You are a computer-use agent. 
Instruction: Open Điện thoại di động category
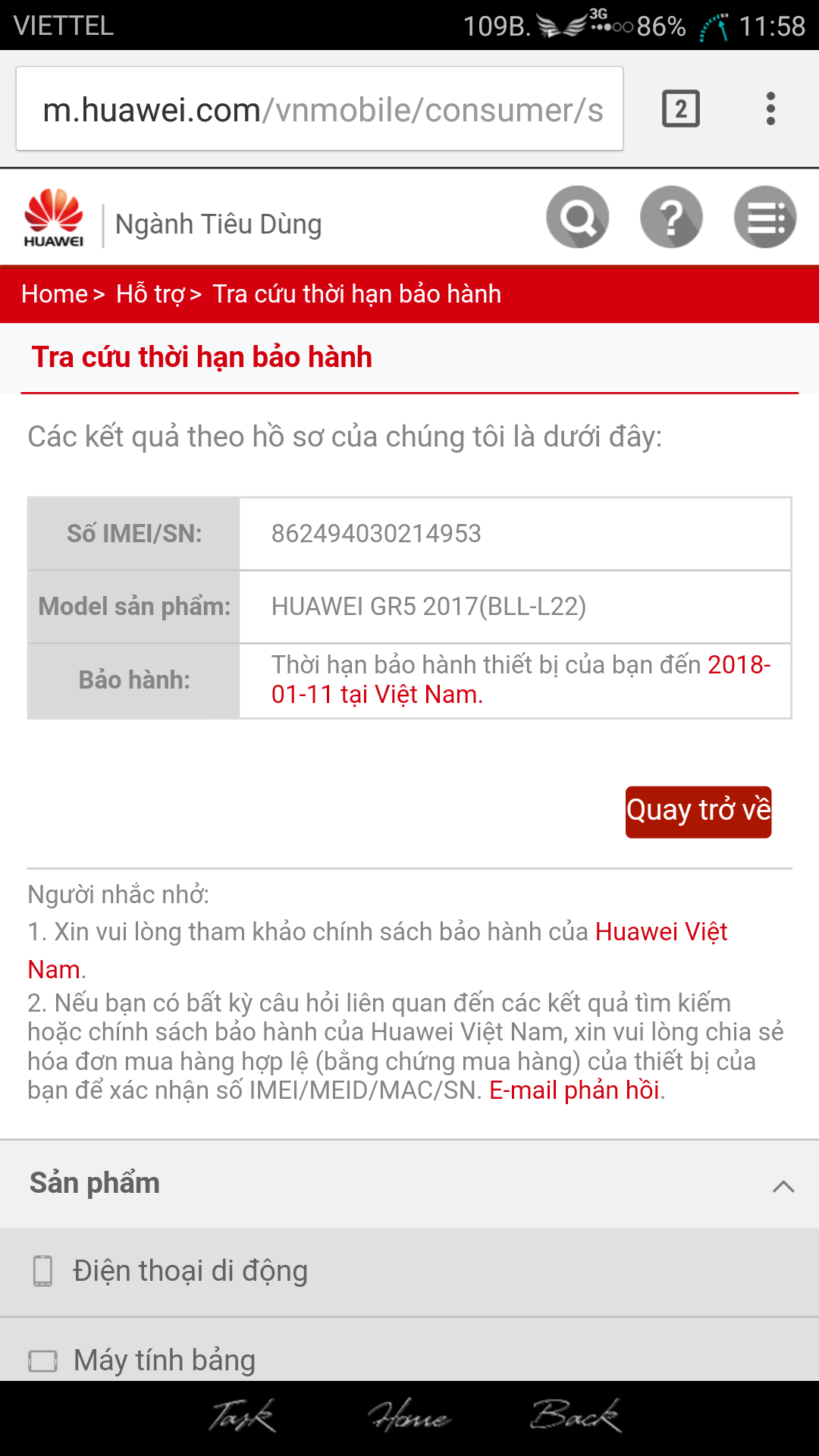click(409, 1272)
